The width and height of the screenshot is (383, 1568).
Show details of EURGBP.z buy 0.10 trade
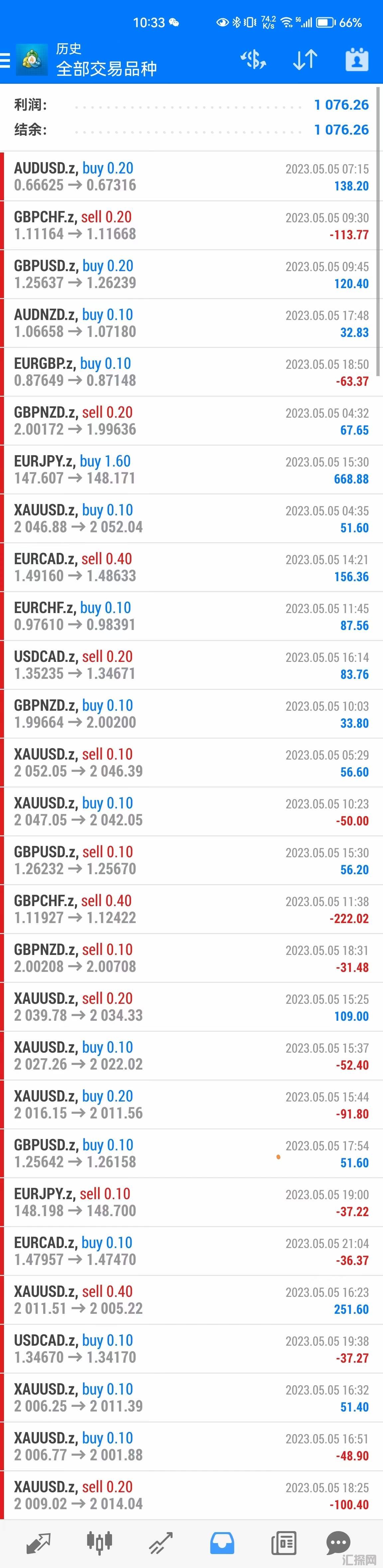tap(191, 372)
